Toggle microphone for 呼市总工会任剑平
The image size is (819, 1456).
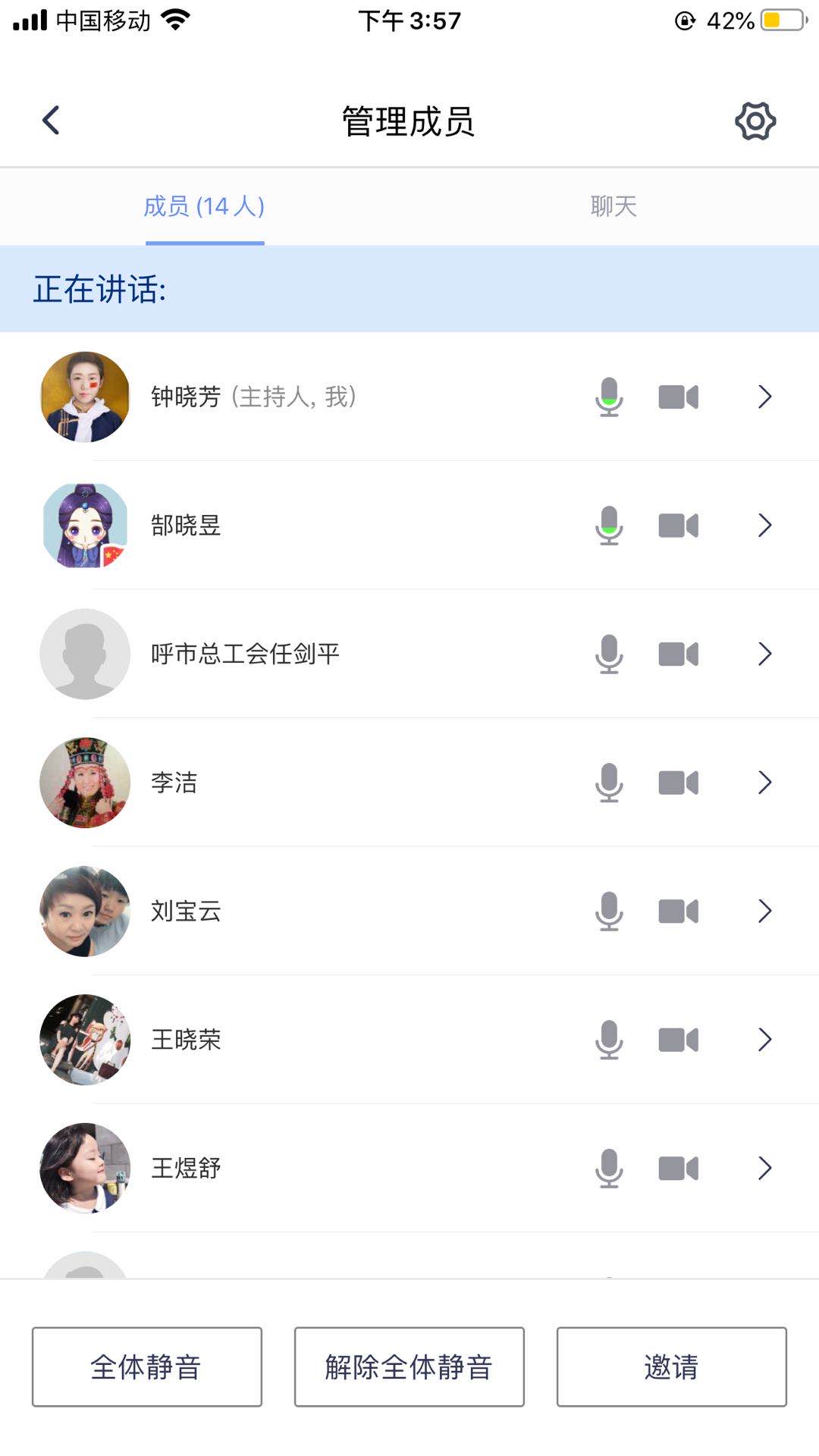(x=609, y=654)
